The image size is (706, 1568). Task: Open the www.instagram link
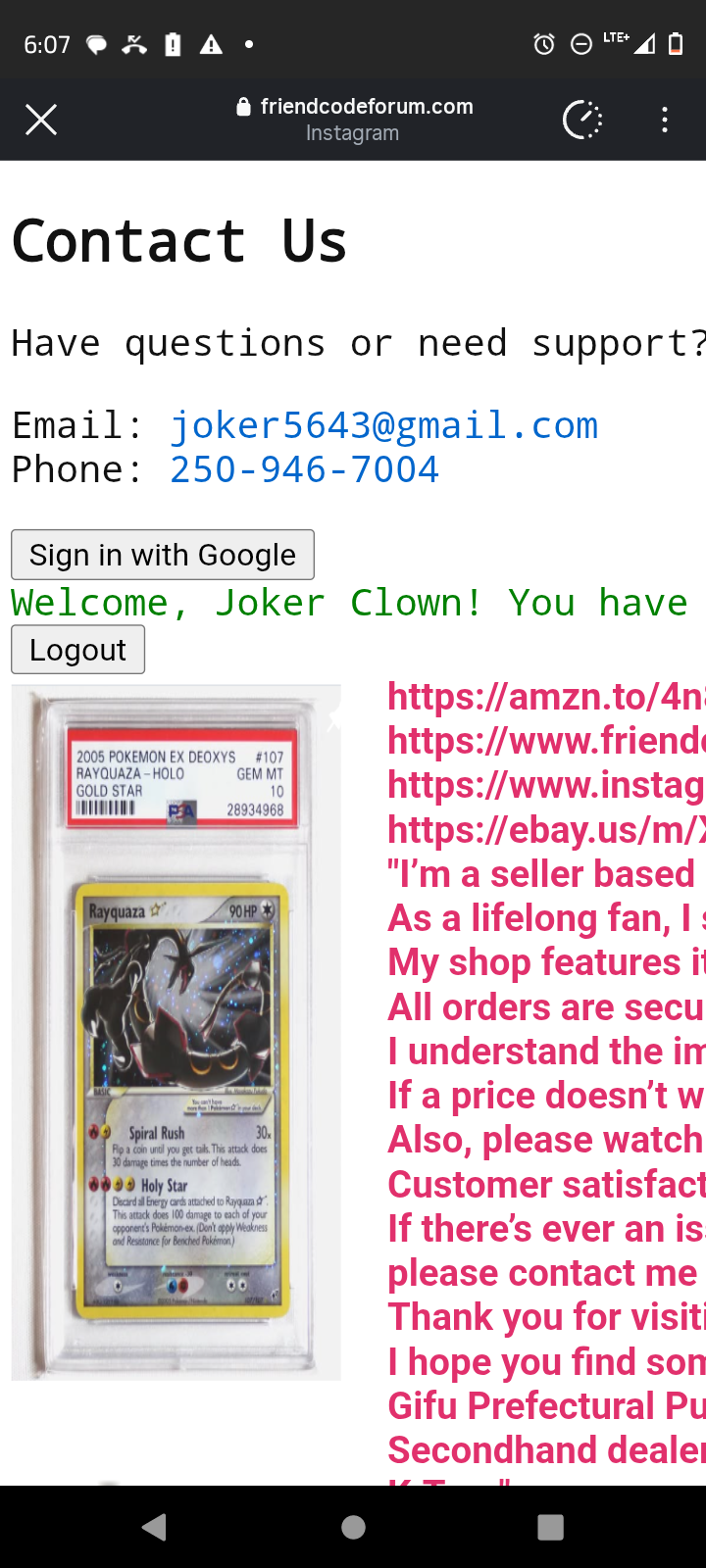coord(545,786)
